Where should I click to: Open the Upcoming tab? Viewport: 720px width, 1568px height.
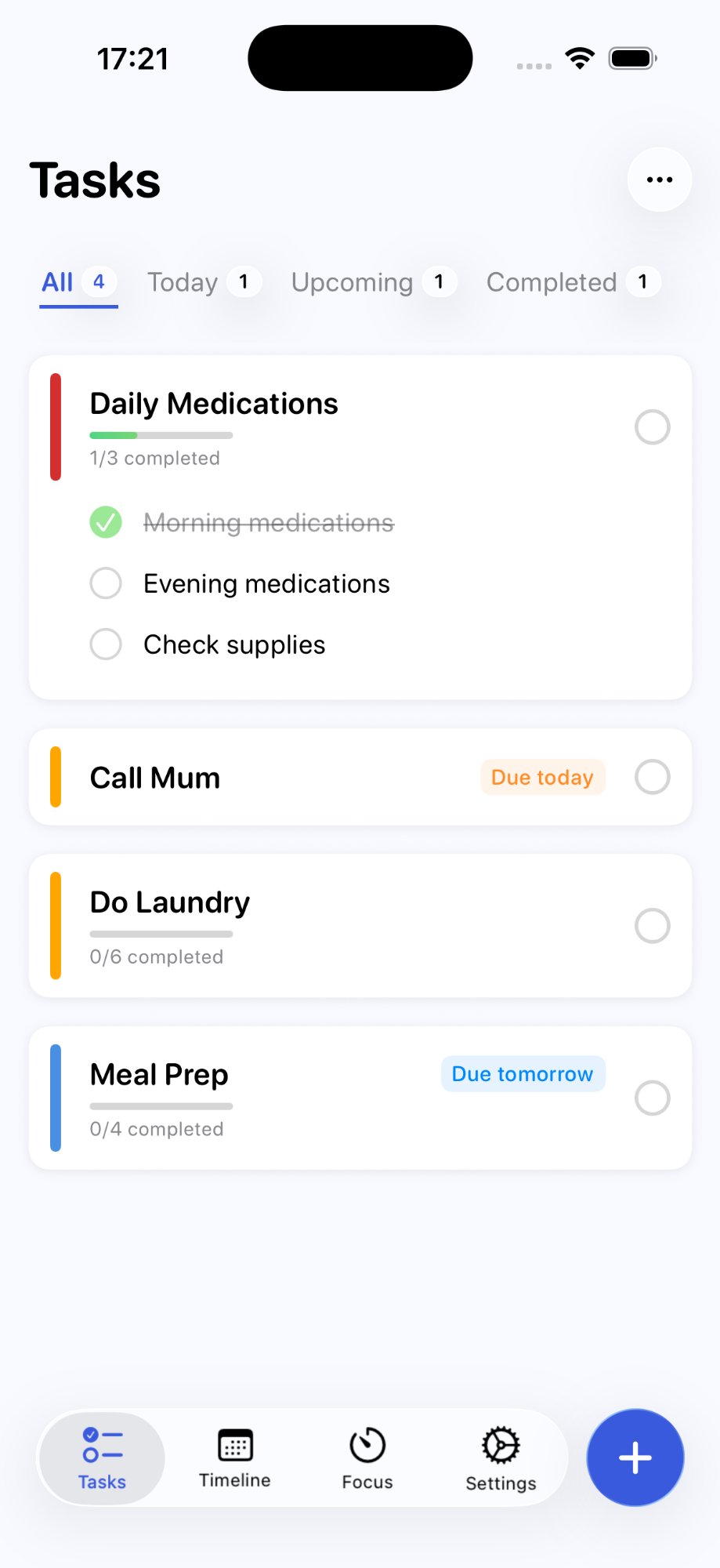click(x=373, y=282)
